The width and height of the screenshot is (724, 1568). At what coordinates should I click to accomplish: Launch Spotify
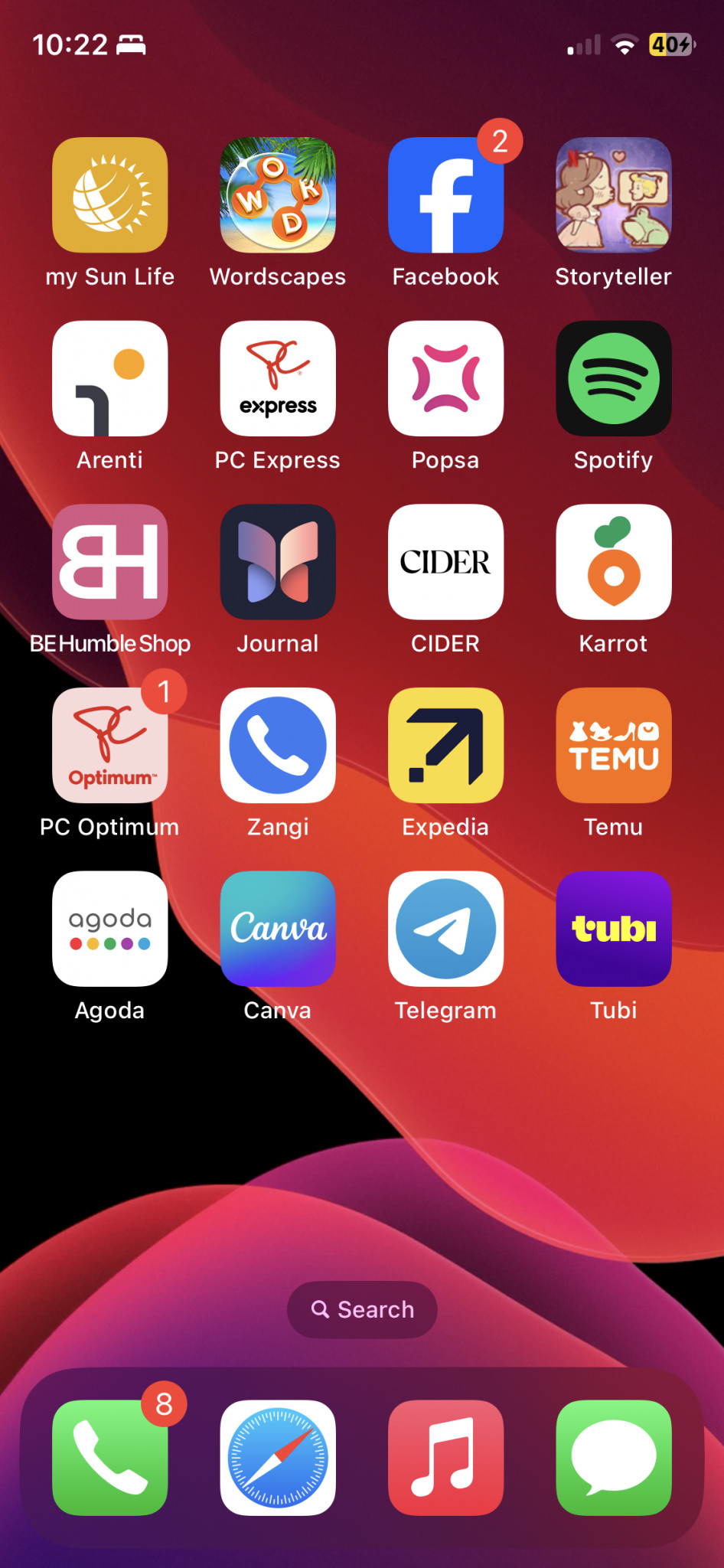coord(614,378)
